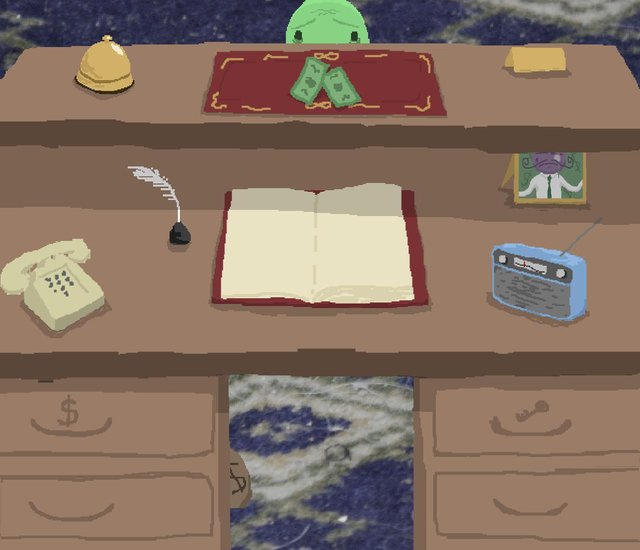
Task: Ring the golden desk bell
Action: 105,65
